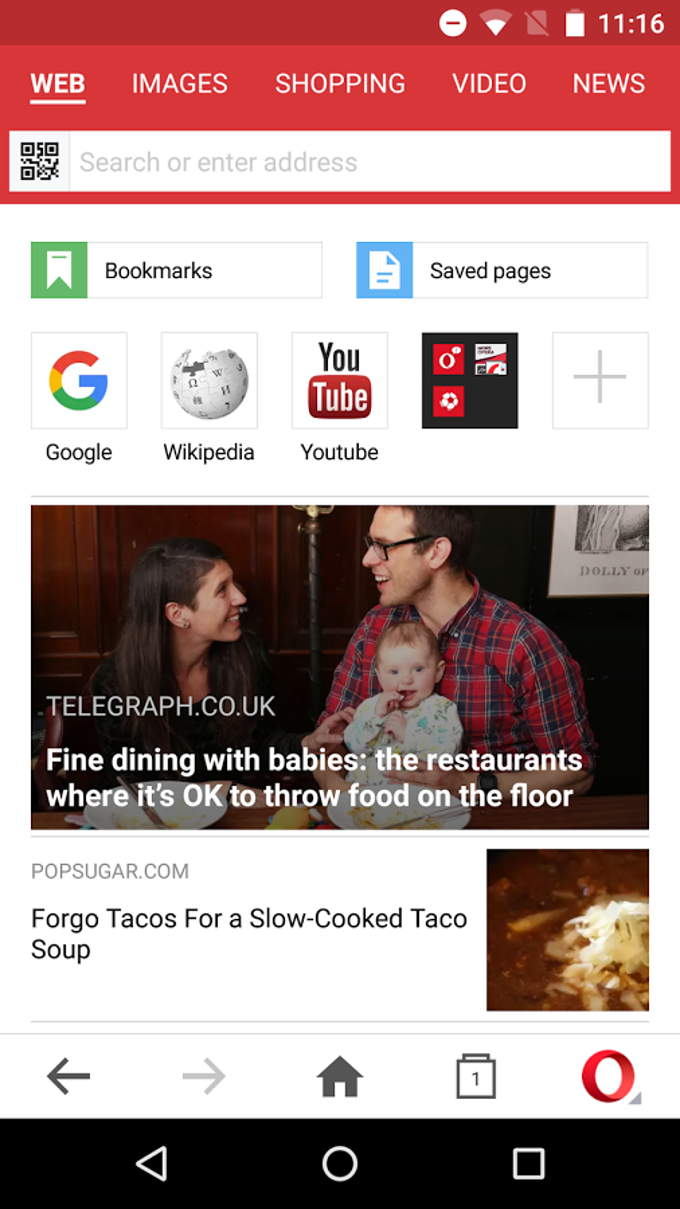Open Bookmarks
The height and width of the screenshot is (1209, 680).
tap(177, 270)
